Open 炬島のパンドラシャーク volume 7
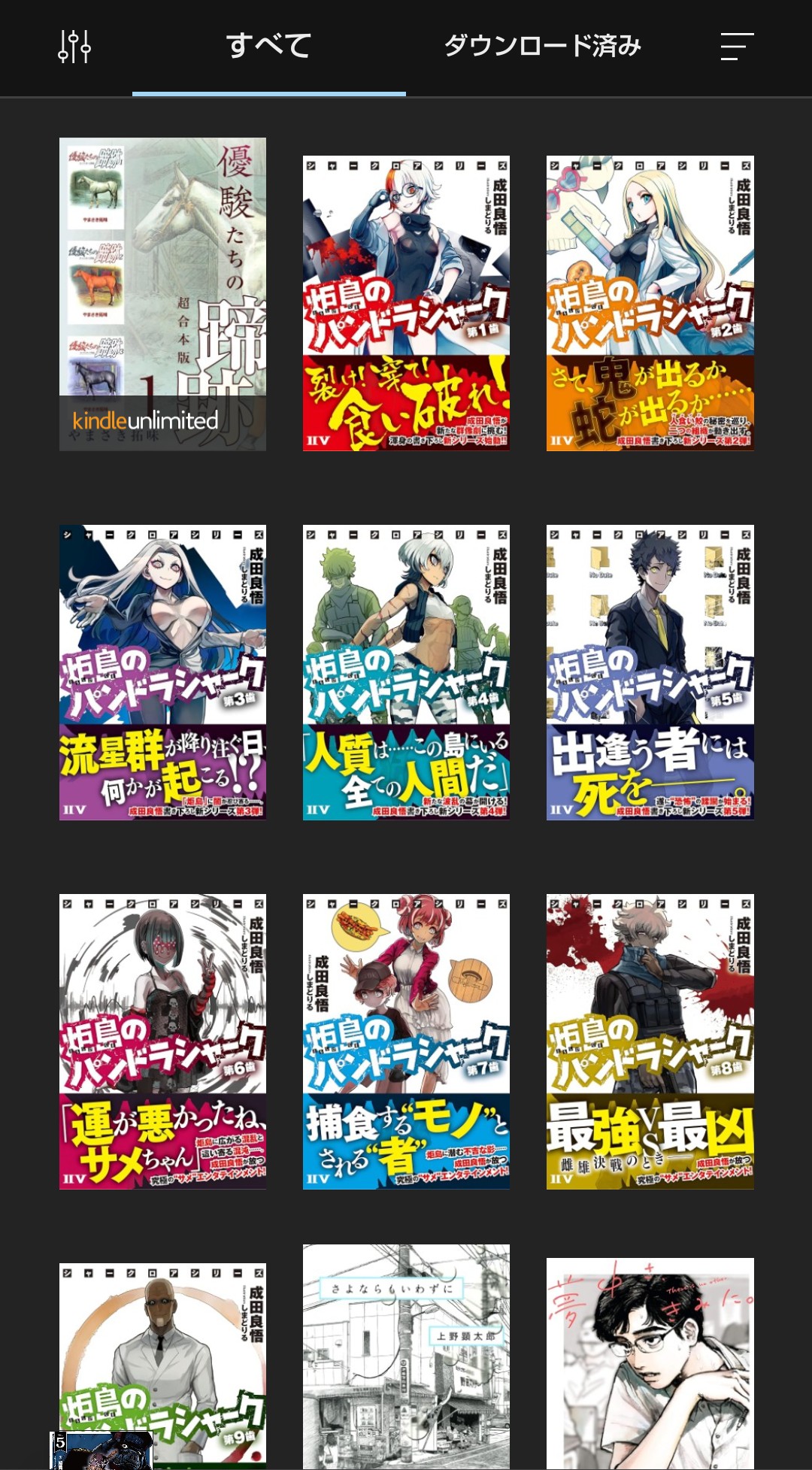Viewport: 812px width, 1470px height. click(x=406, y=1041)
